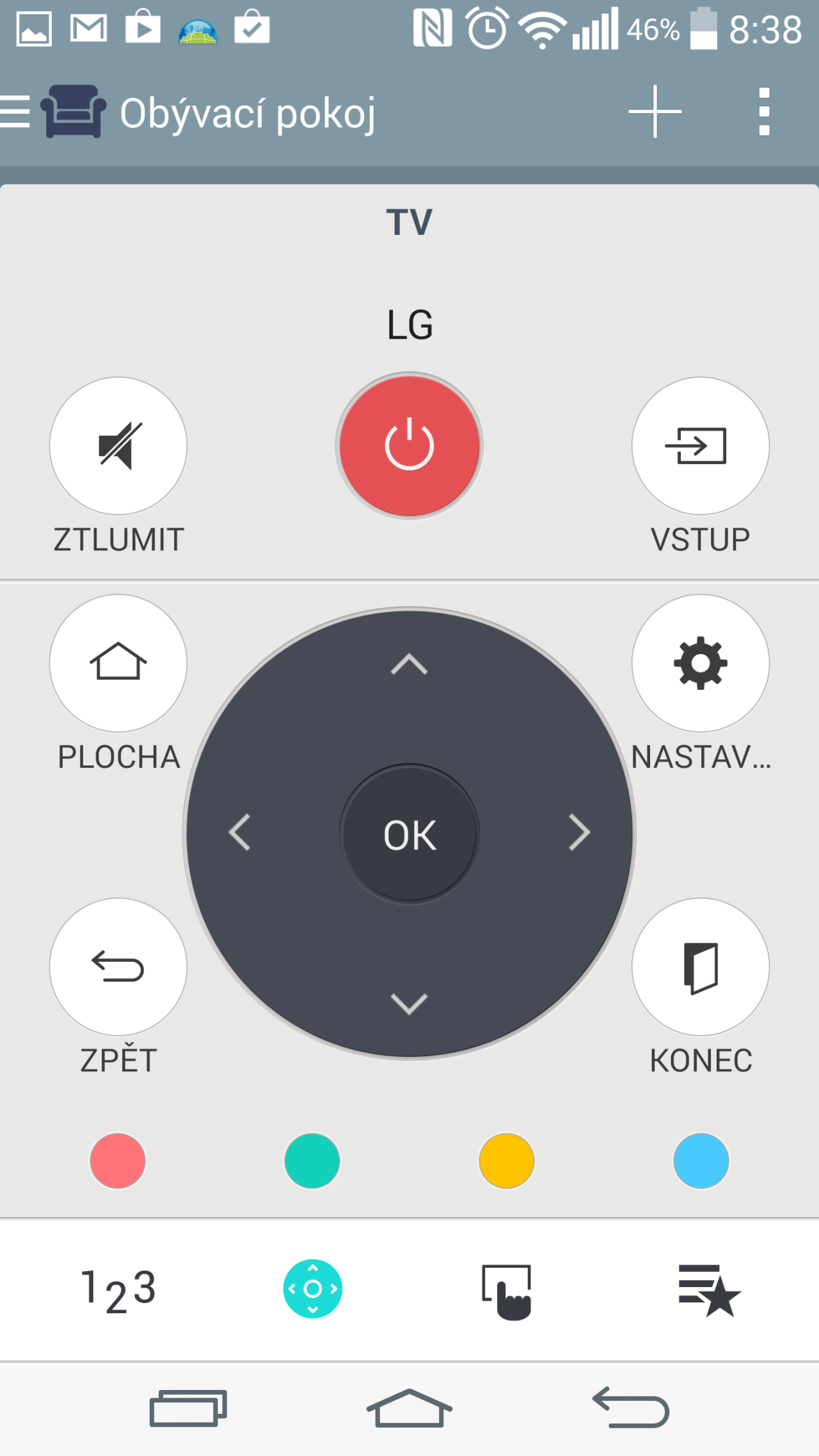Mute the TV with ZTLUMIT button

point(118,446)
